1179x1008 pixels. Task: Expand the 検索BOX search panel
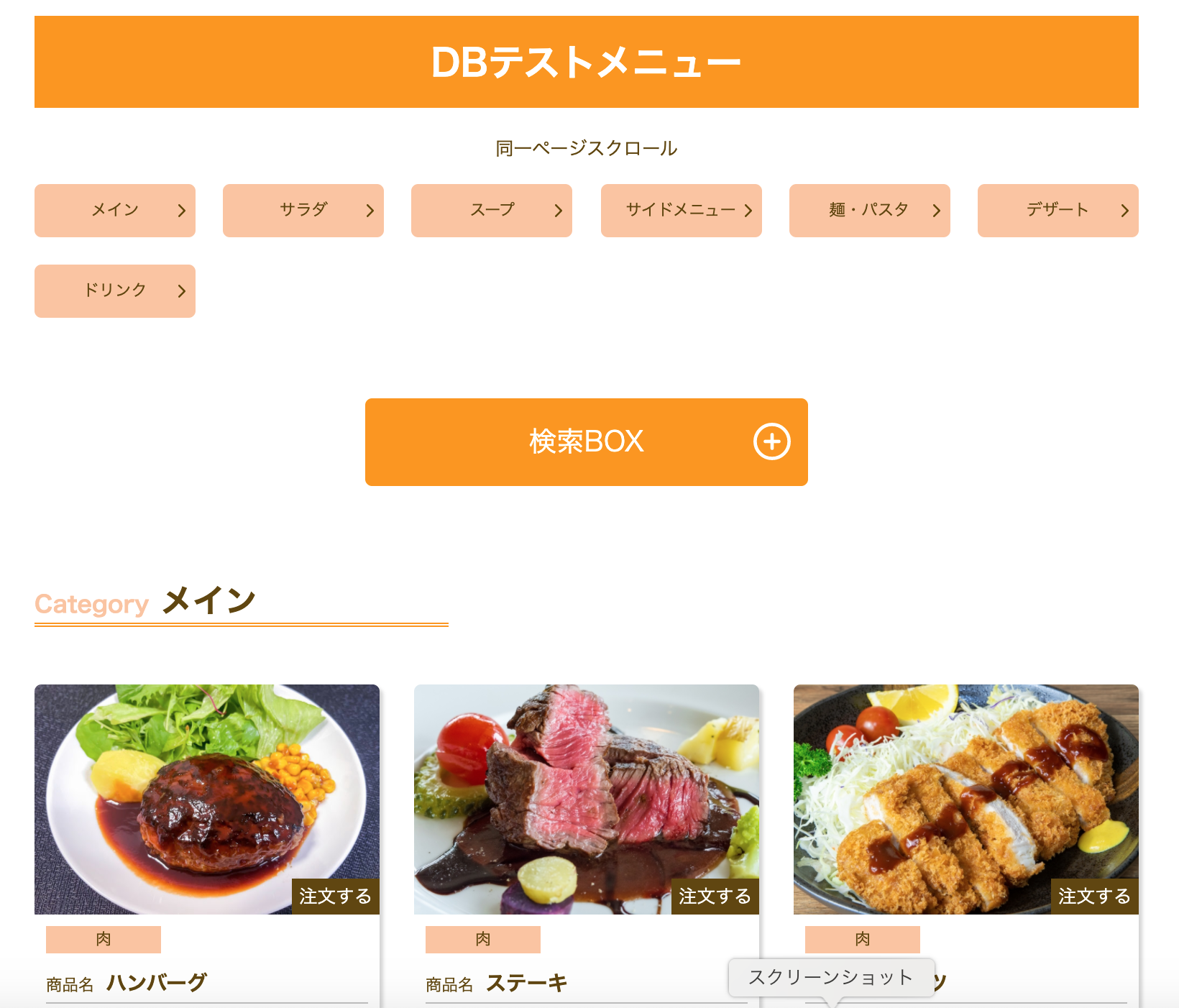pyautogui.click(x=586, y=442)
